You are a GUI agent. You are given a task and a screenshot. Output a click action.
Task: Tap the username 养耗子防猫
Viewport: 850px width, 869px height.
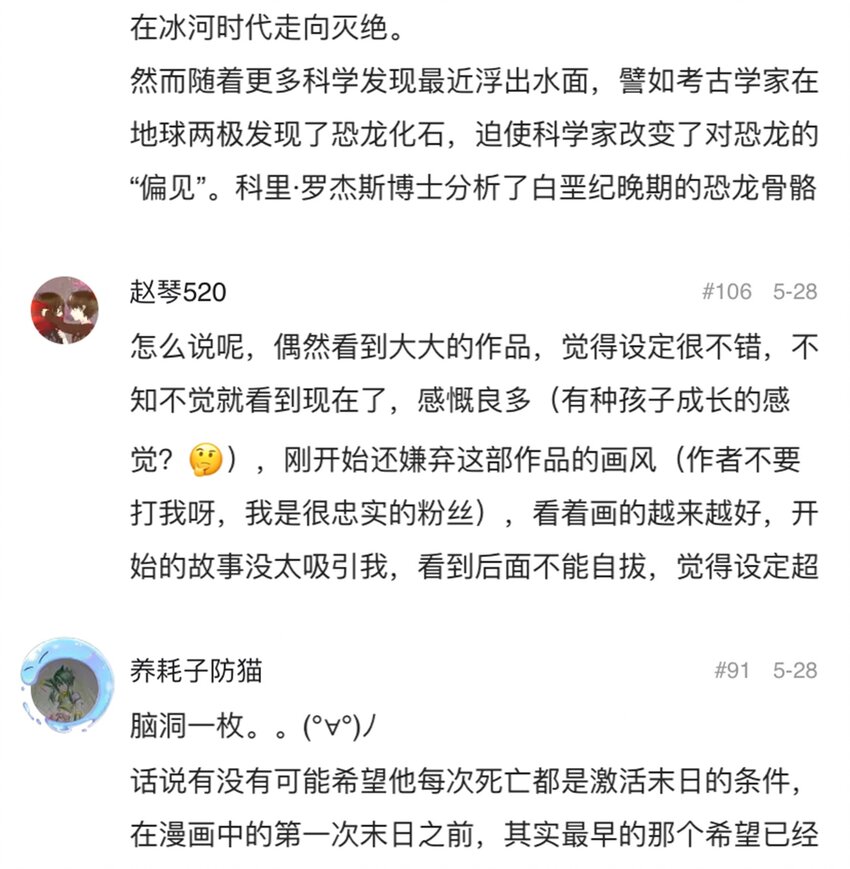click(196, 671)
